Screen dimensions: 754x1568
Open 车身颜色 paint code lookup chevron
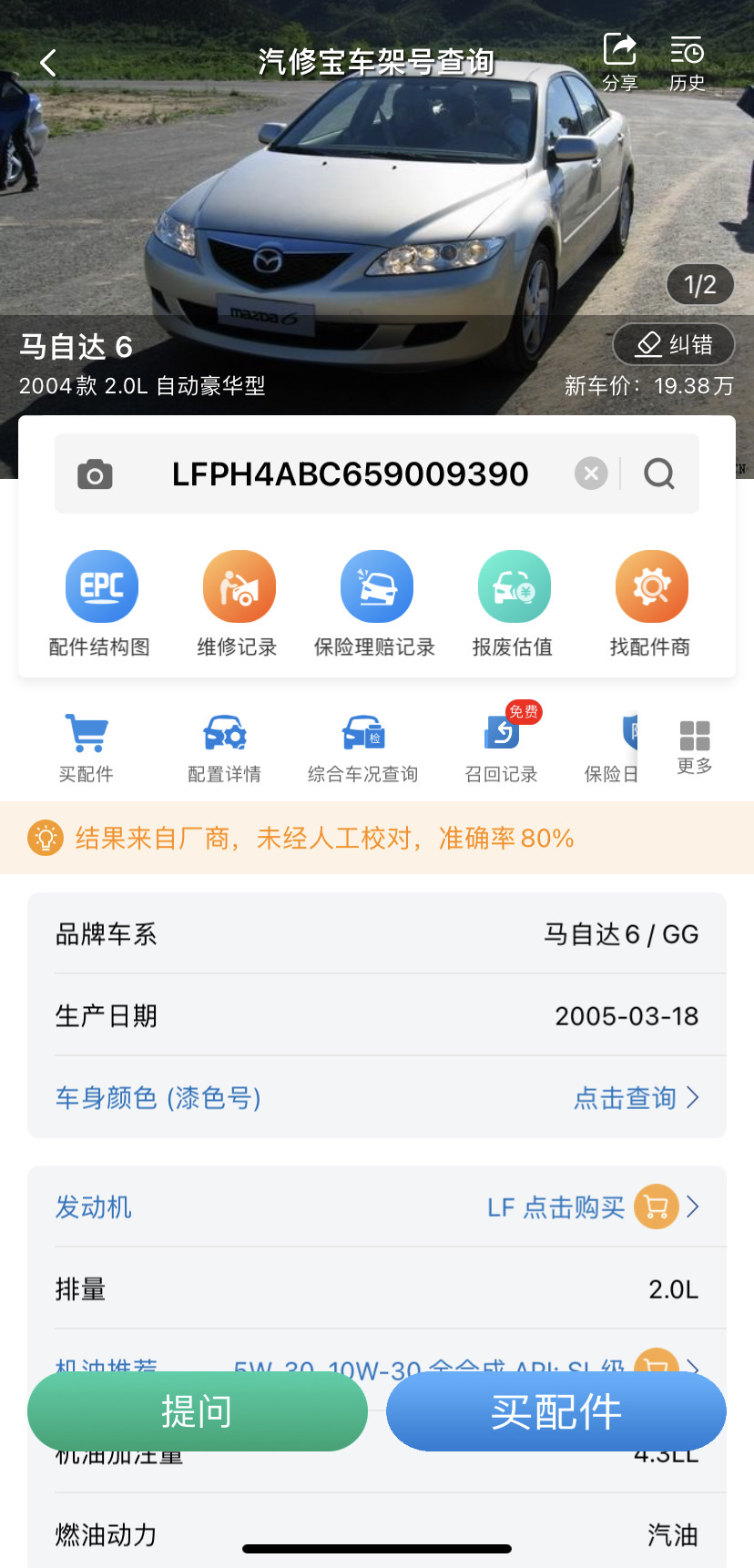pos(694,1097)
